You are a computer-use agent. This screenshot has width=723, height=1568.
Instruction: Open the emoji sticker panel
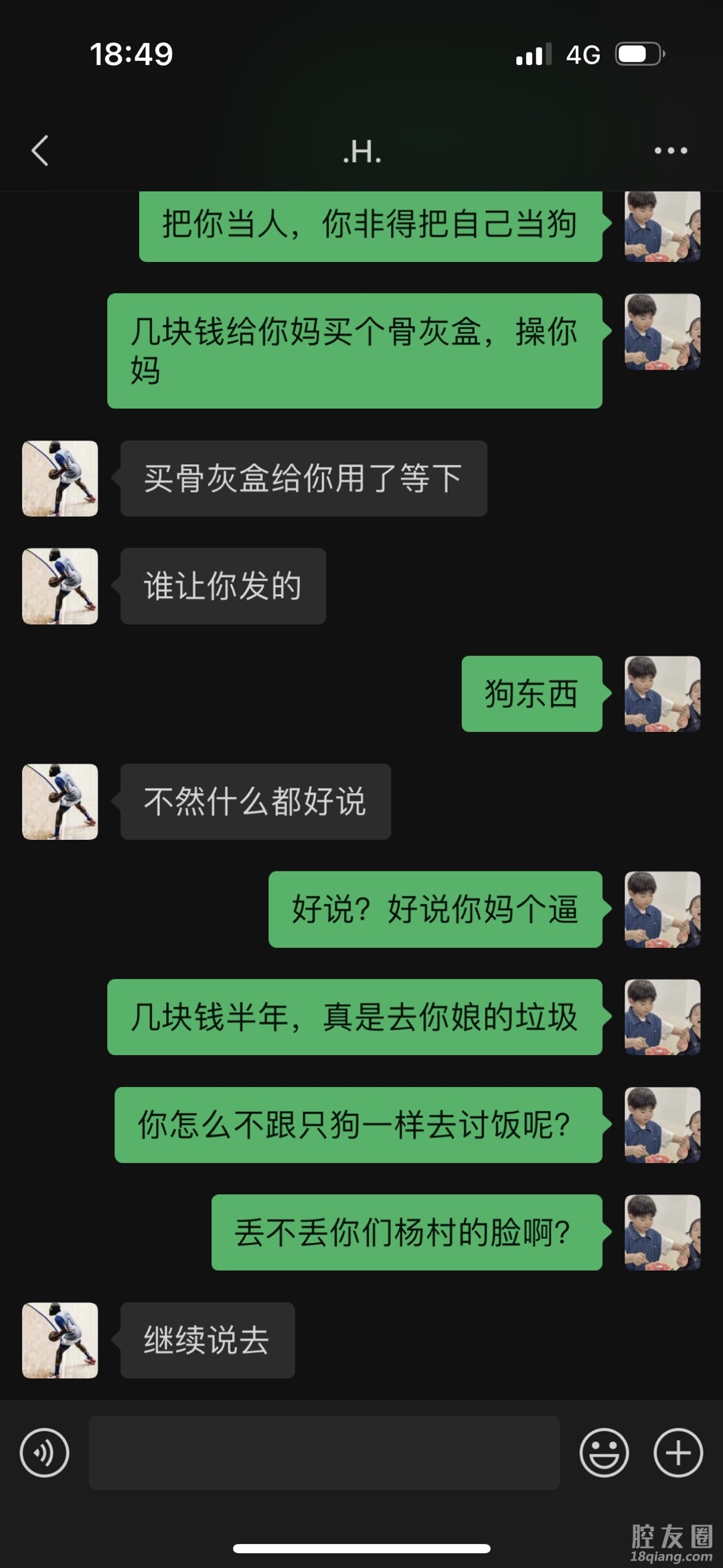pyautogui.click(x=604, y=1453)
